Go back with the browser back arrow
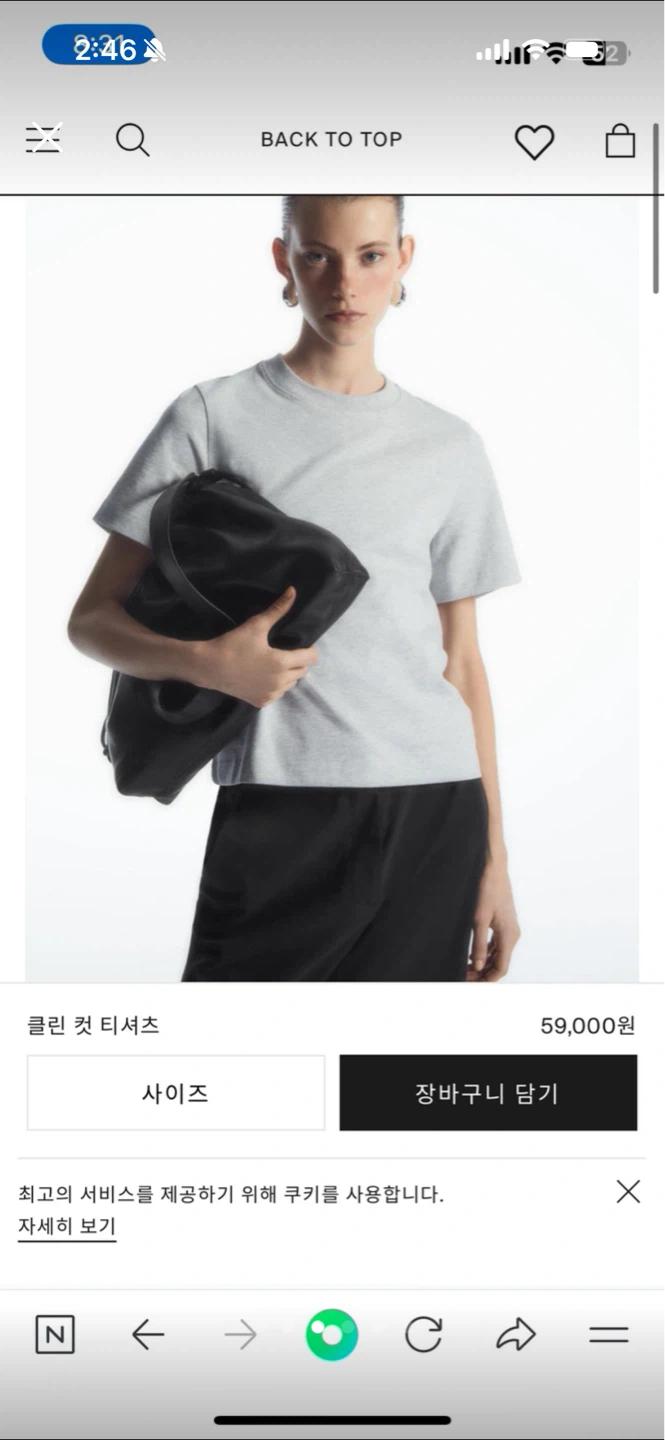Screen dimensions: 665x1440 148,1335
